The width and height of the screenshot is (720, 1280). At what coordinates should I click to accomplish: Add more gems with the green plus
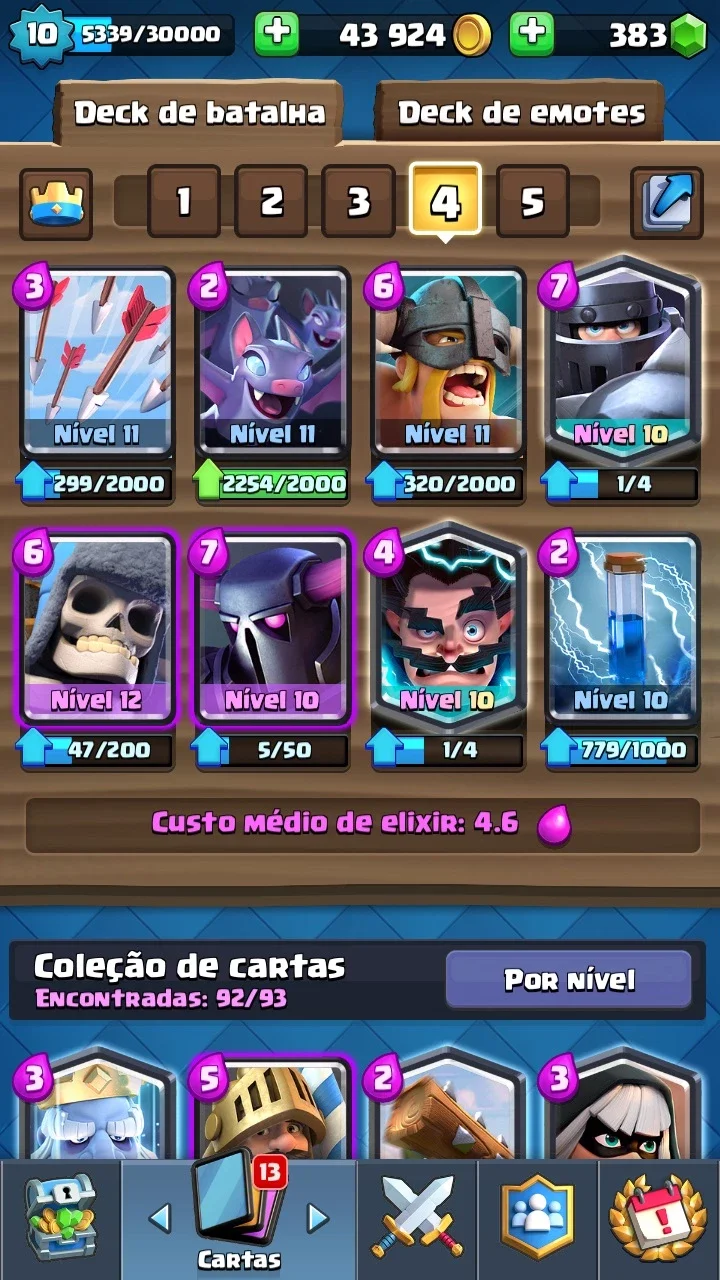click(x=532, y=35)
